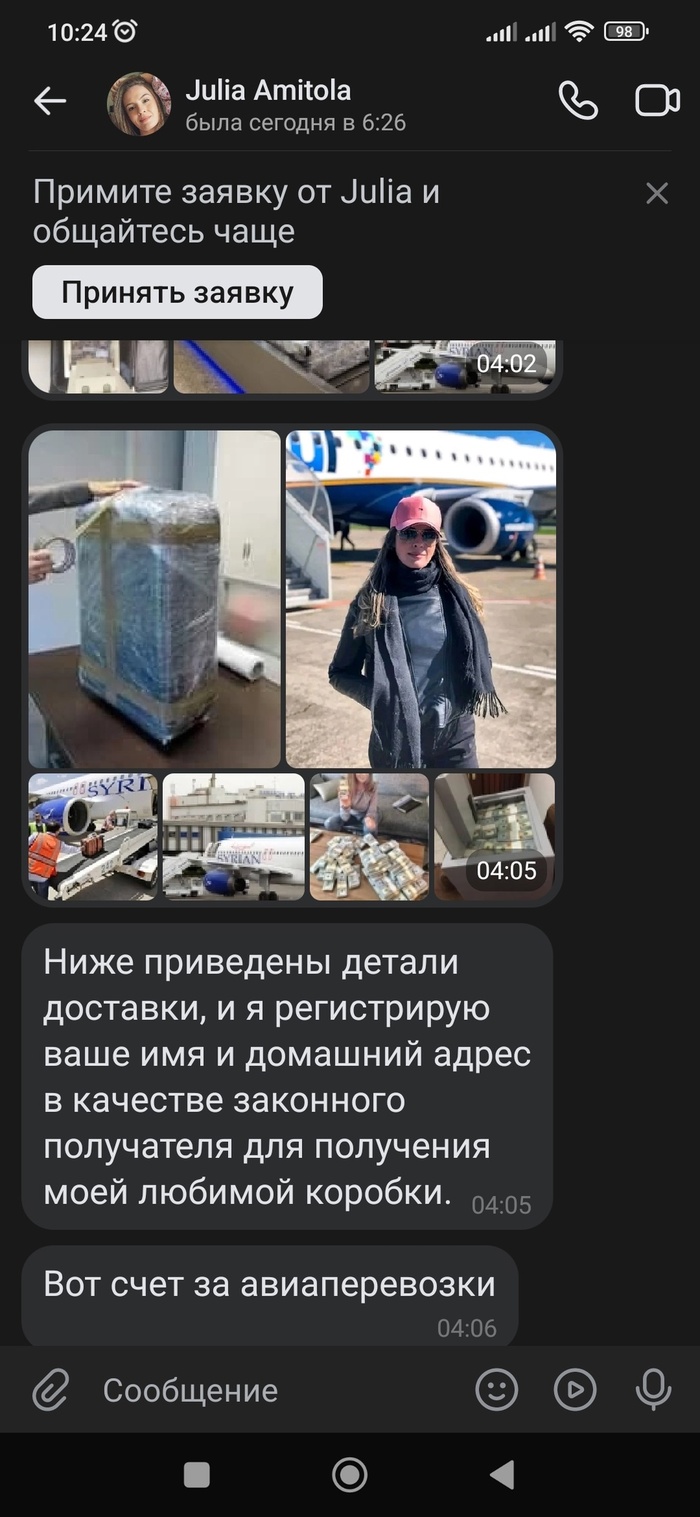Open the photo of money on the floor

(369, 836)
